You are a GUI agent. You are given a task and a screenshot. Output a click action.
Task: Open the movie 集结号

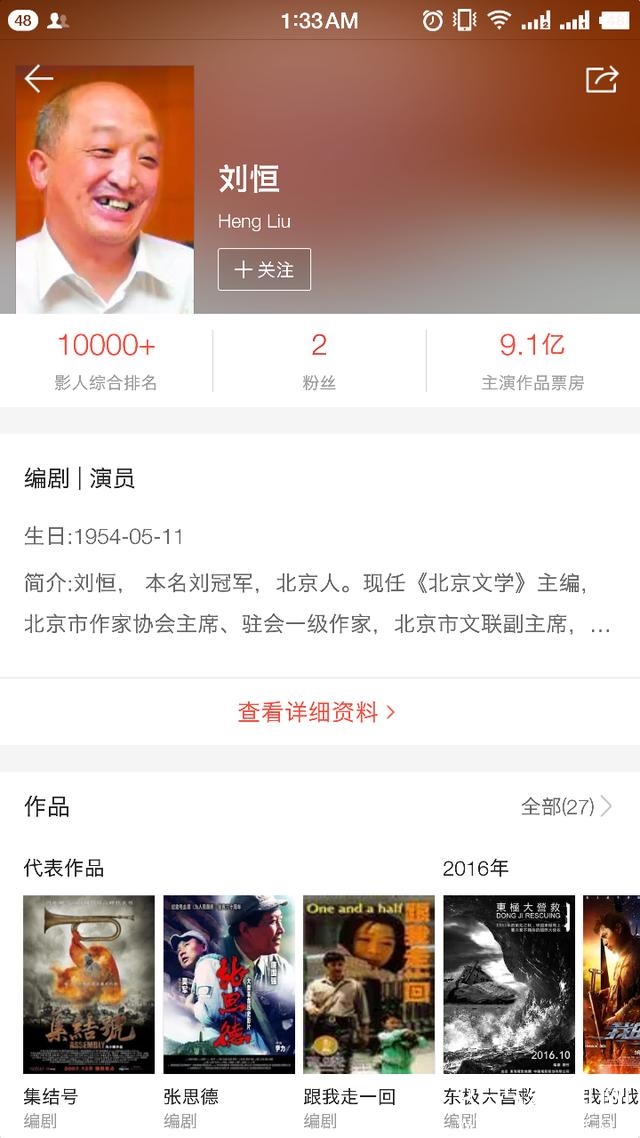[89, 984]
